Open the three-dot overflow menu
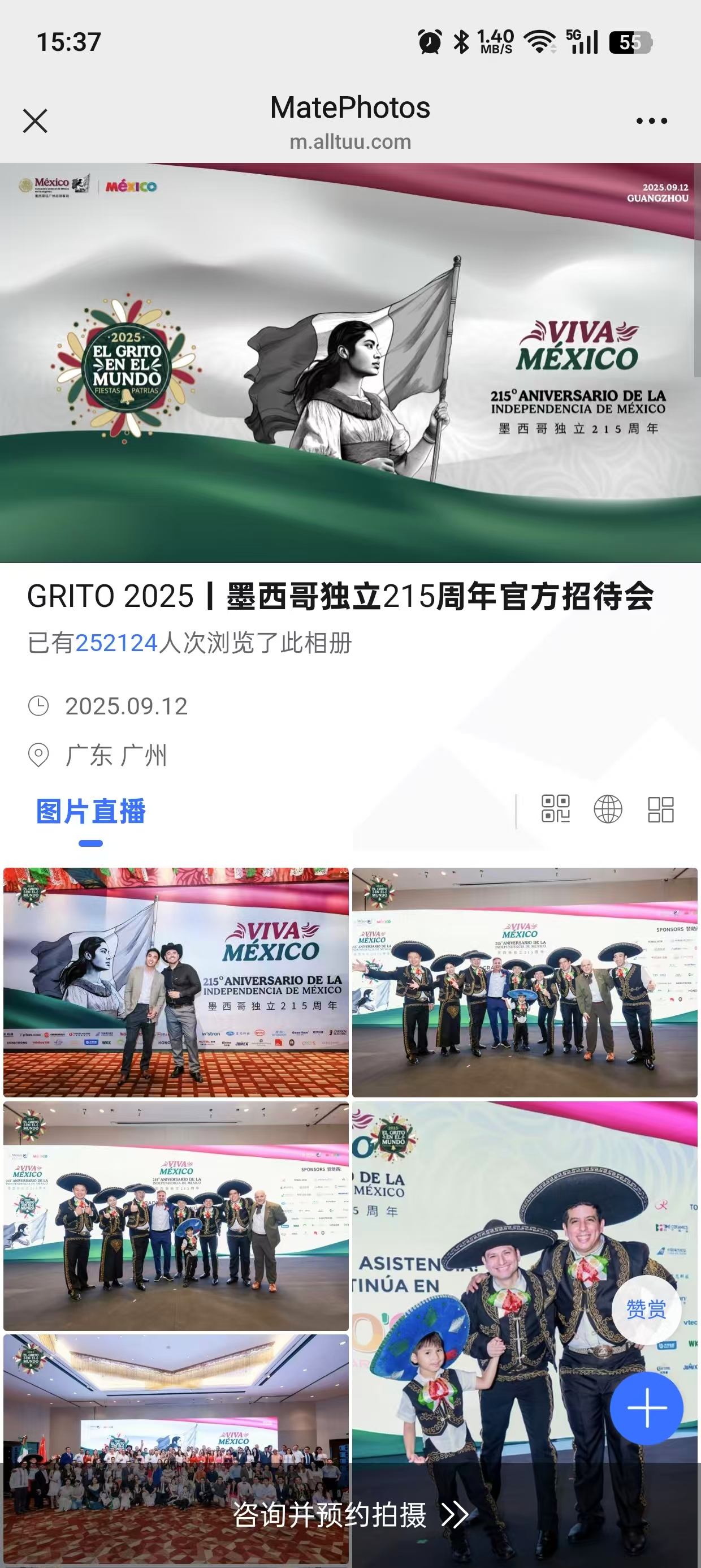 pyautogui.click(x=651, y=121)
